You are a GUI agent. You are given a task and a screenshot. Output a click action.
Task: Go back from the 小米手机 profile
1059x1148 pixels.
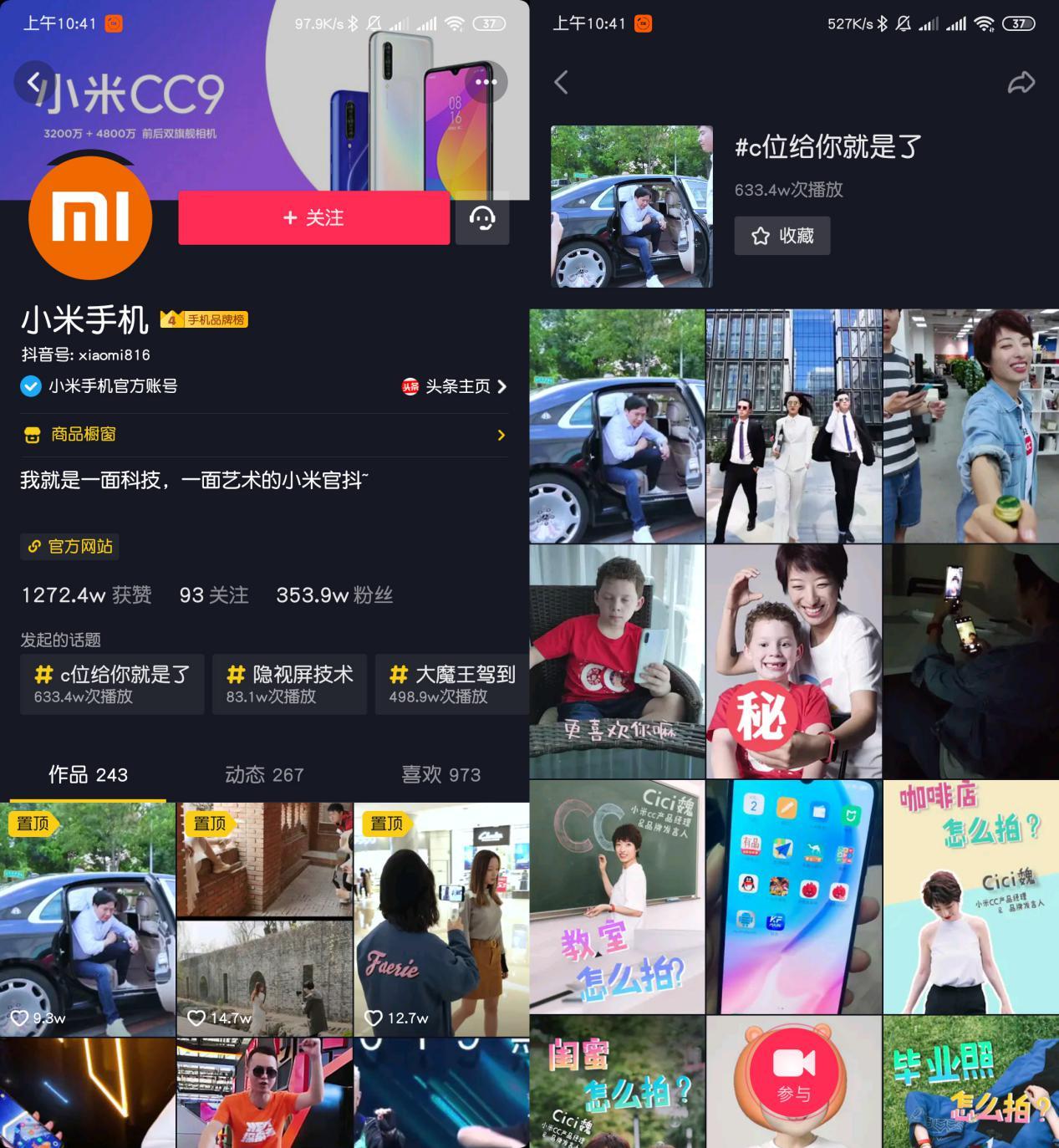pos(34,82)
